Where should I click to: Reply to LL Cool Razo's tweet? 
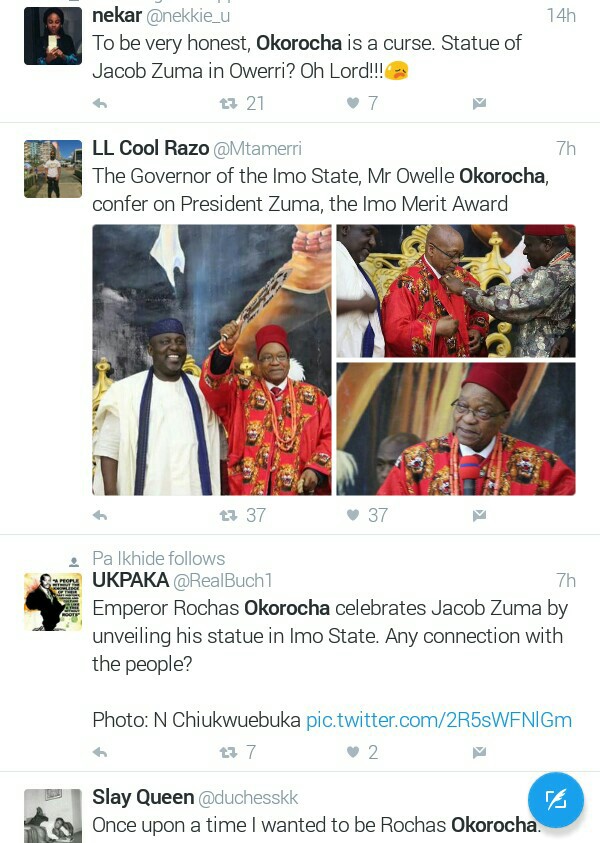tap(100, 515)
